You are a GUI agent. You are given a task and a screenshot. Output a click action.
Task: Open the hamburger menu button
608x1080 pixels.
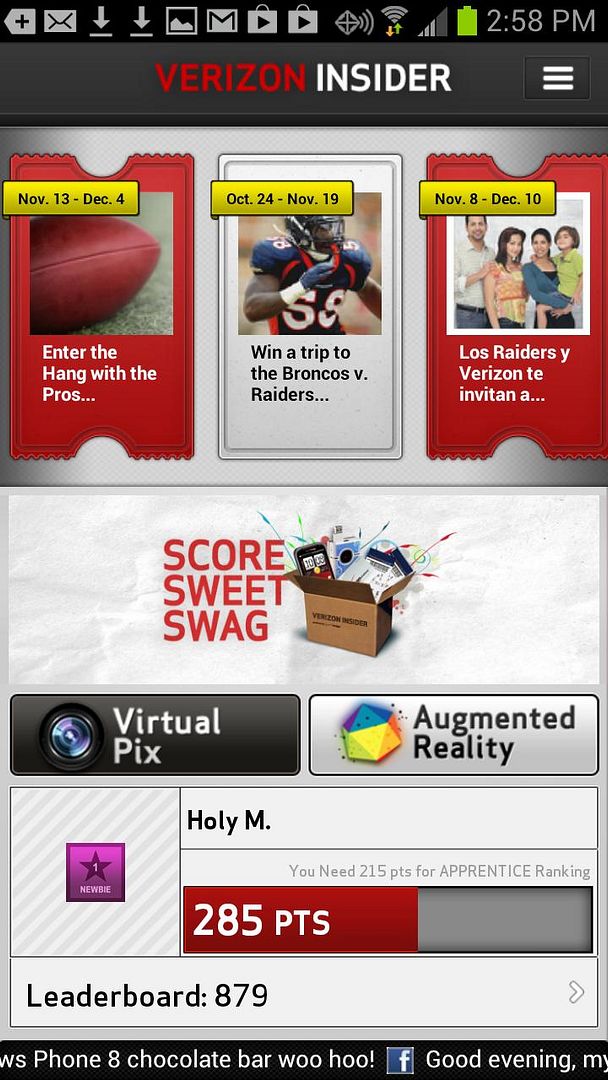[557, 78]
